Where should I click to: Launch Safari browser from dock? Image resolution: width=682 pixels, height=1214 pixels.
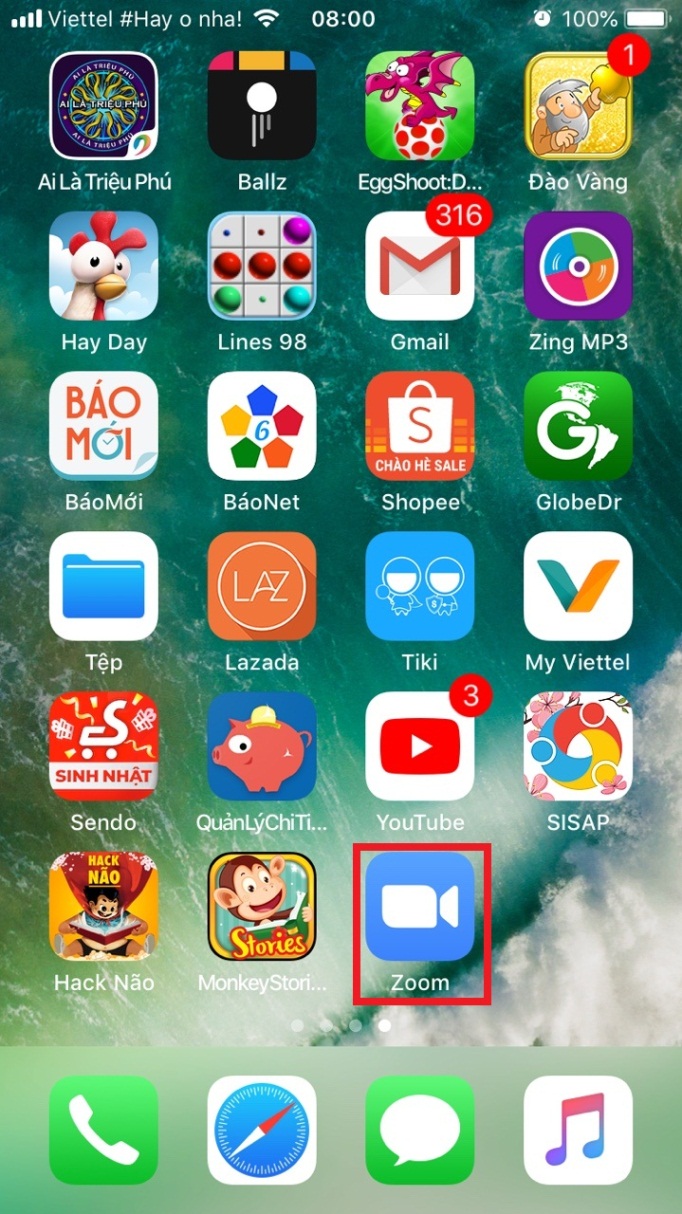(262, 1130)
